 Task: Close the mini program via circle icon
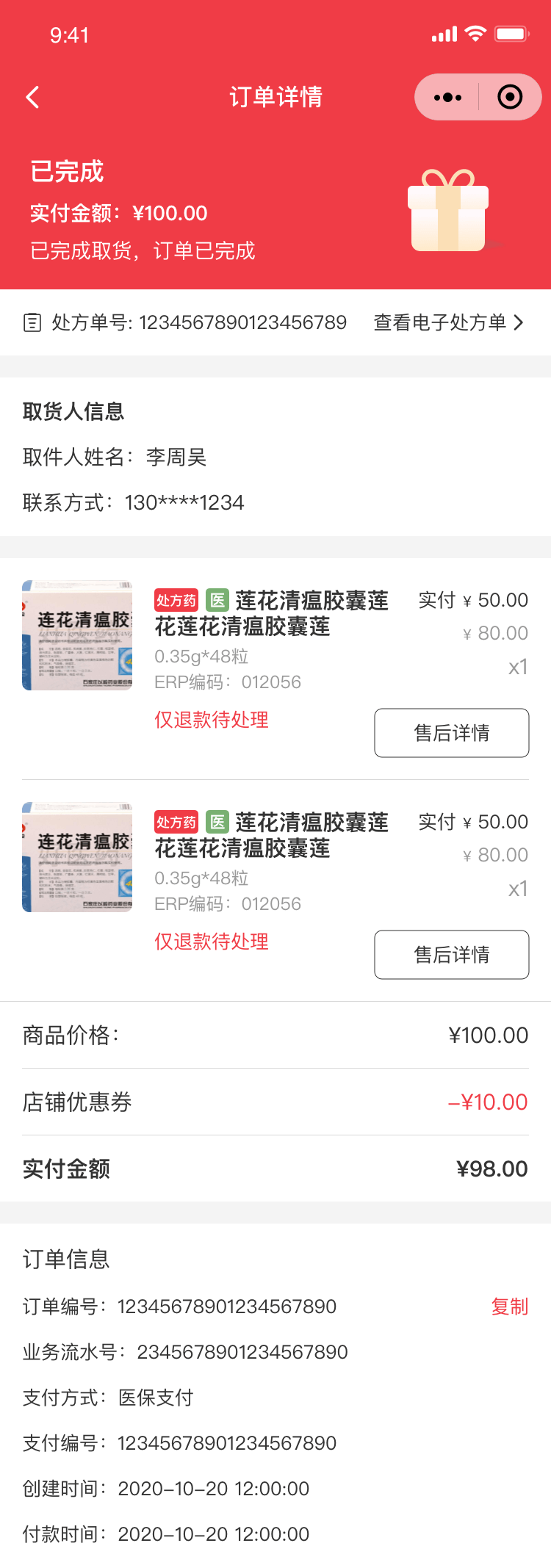(x=510, y=97)
